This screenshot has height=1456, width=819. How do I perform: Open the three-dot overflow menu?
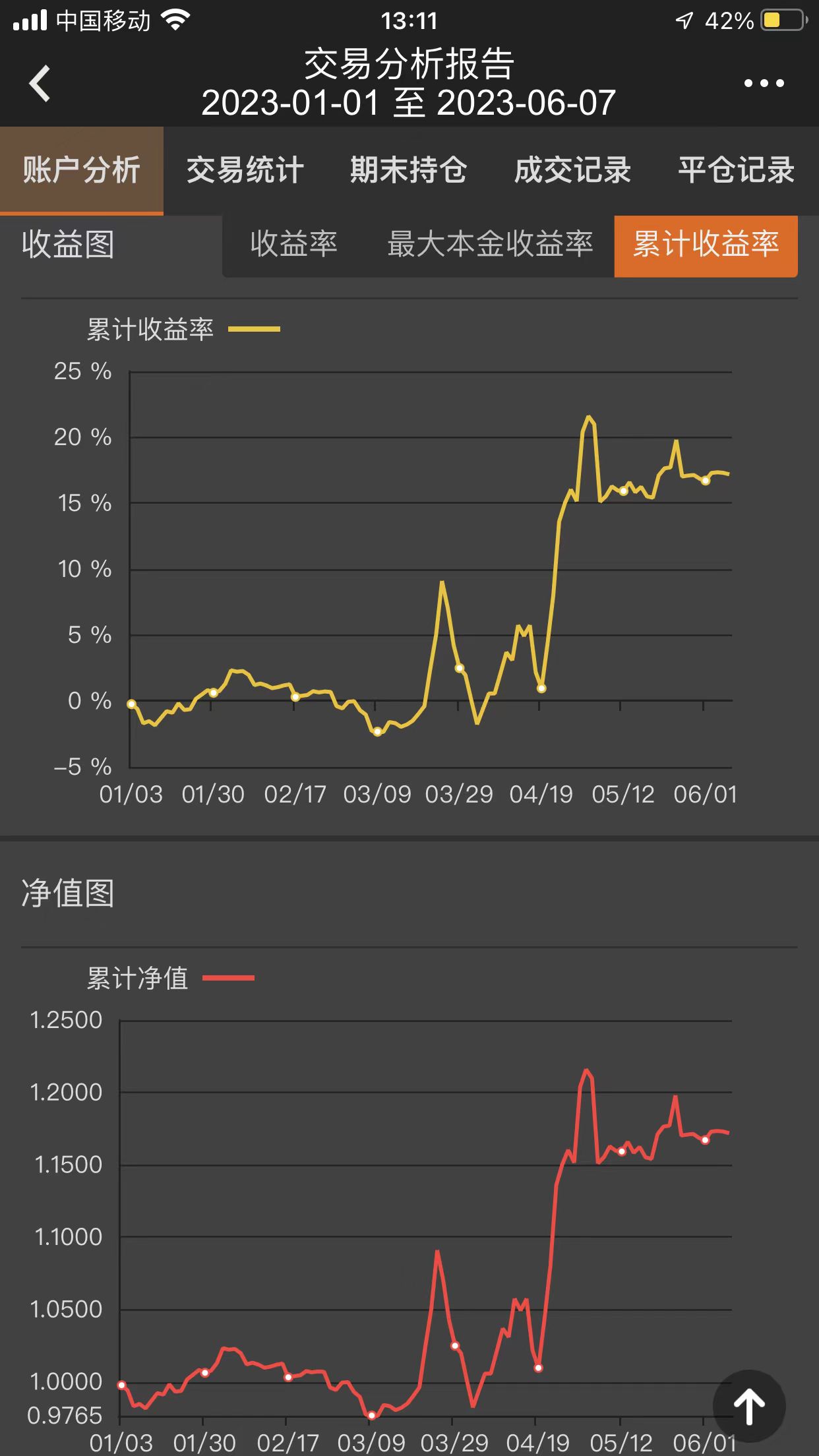(x=764, y=83)
